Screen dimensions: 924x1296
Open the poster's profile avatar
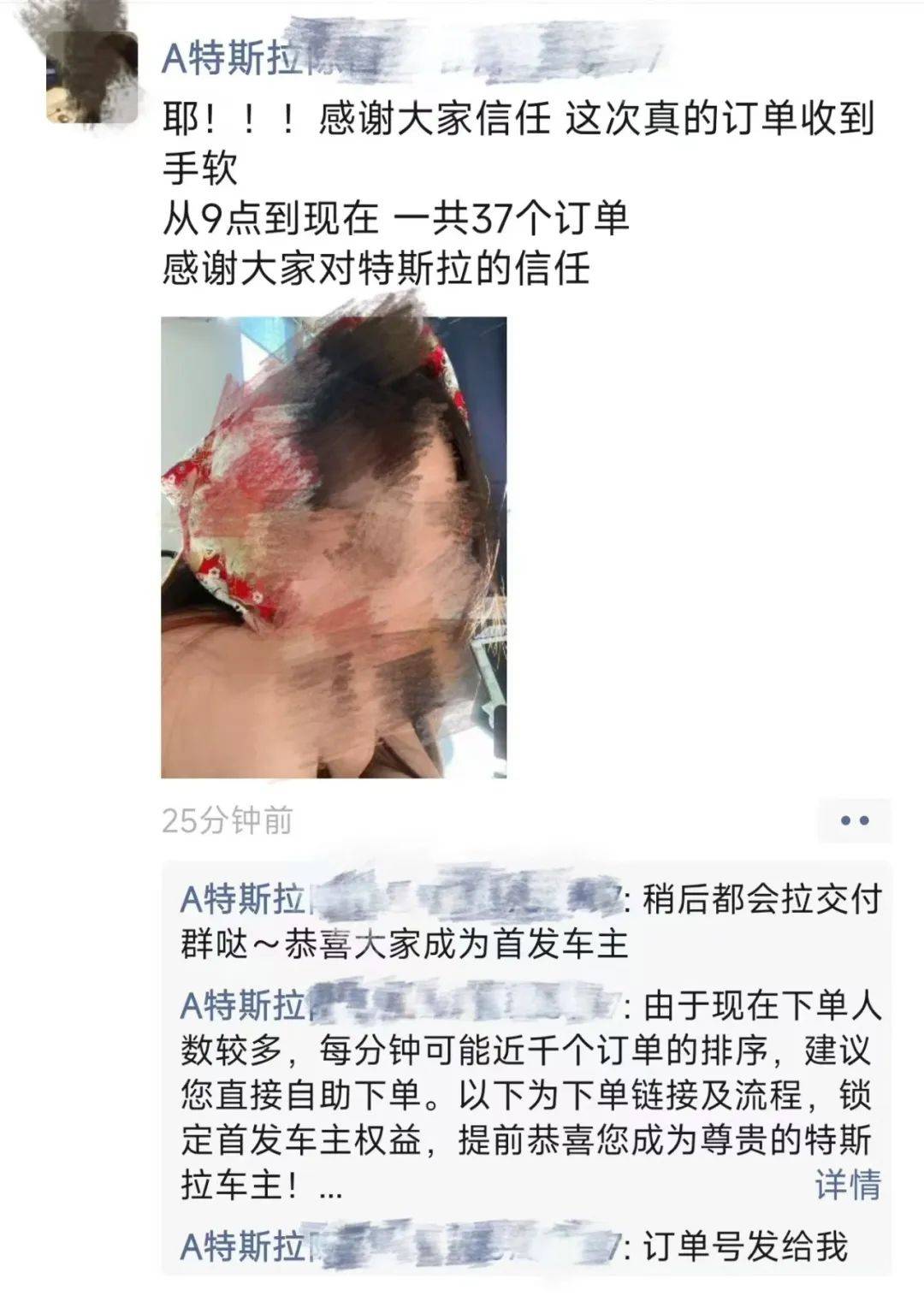[x=92, y=77]
